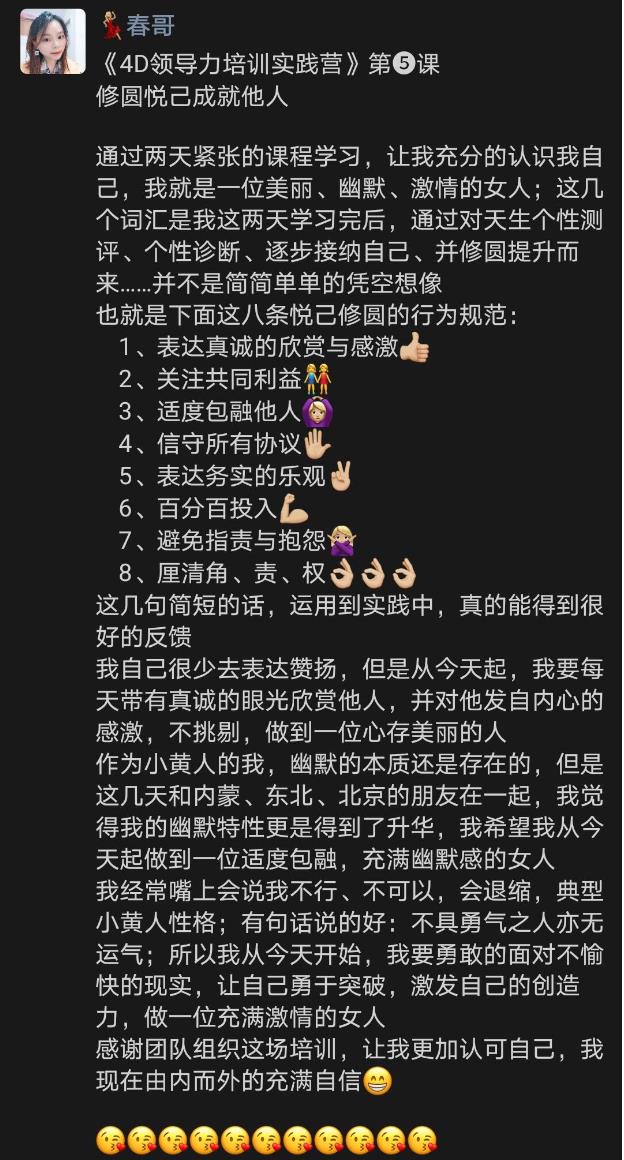Screen dimensions: 624x1160
Task: Open the profile via the 春哥 username
Action: pos(150,25)
